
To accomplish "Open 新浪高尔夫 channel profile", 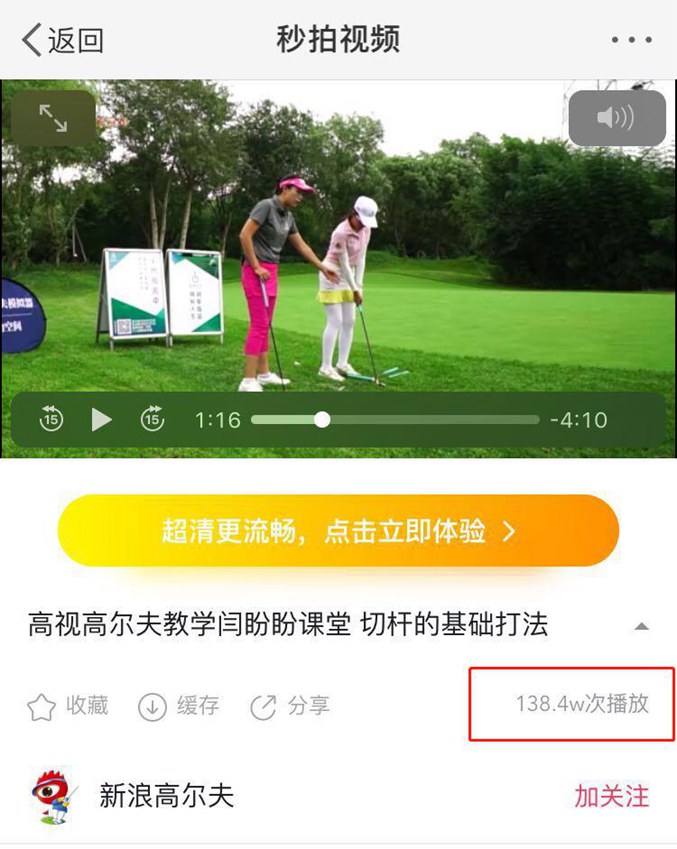I will click(x=165, y=796).
